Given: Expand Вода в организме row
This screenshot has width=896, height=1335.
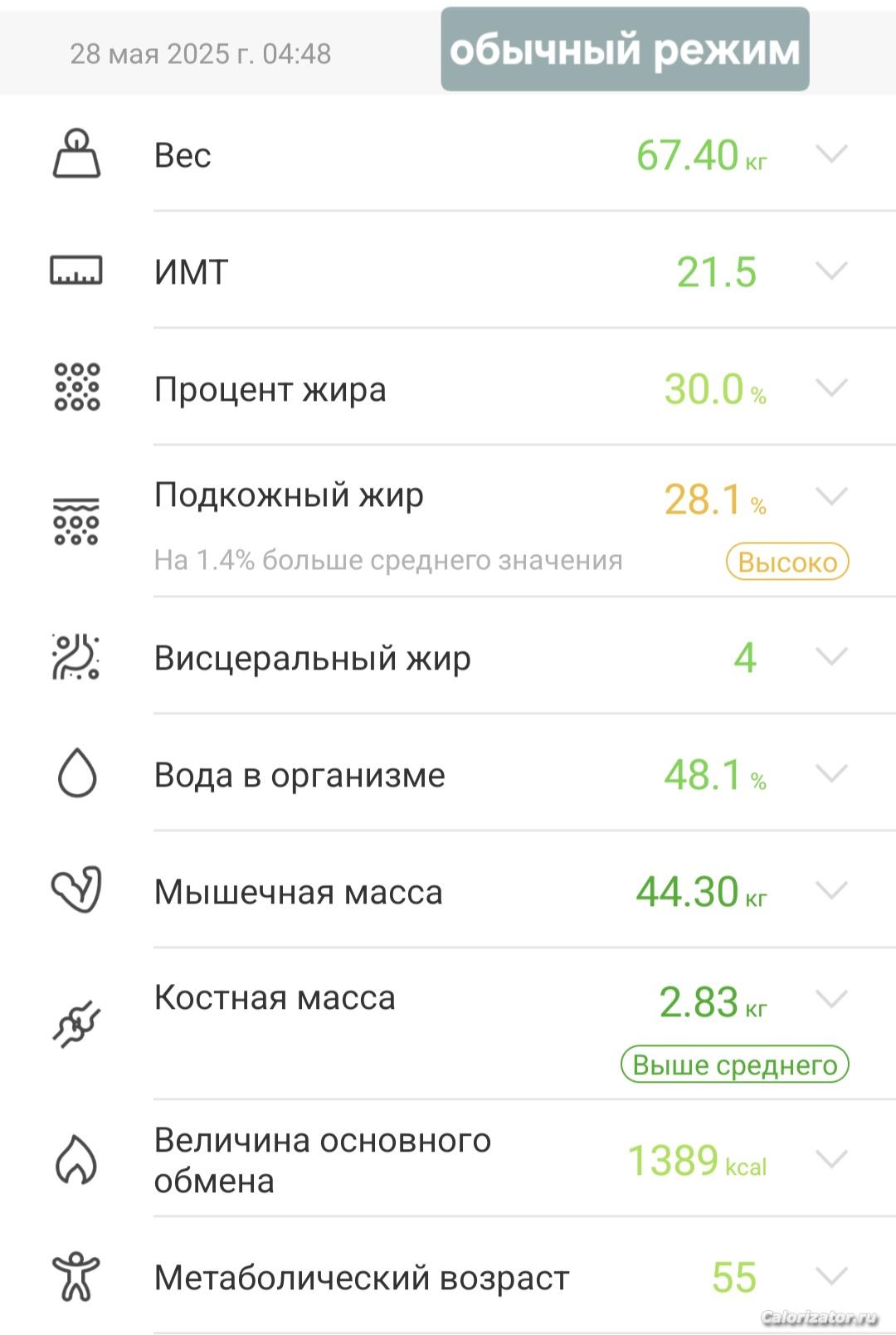Looking at the screenshot, I should pos(830,774).
